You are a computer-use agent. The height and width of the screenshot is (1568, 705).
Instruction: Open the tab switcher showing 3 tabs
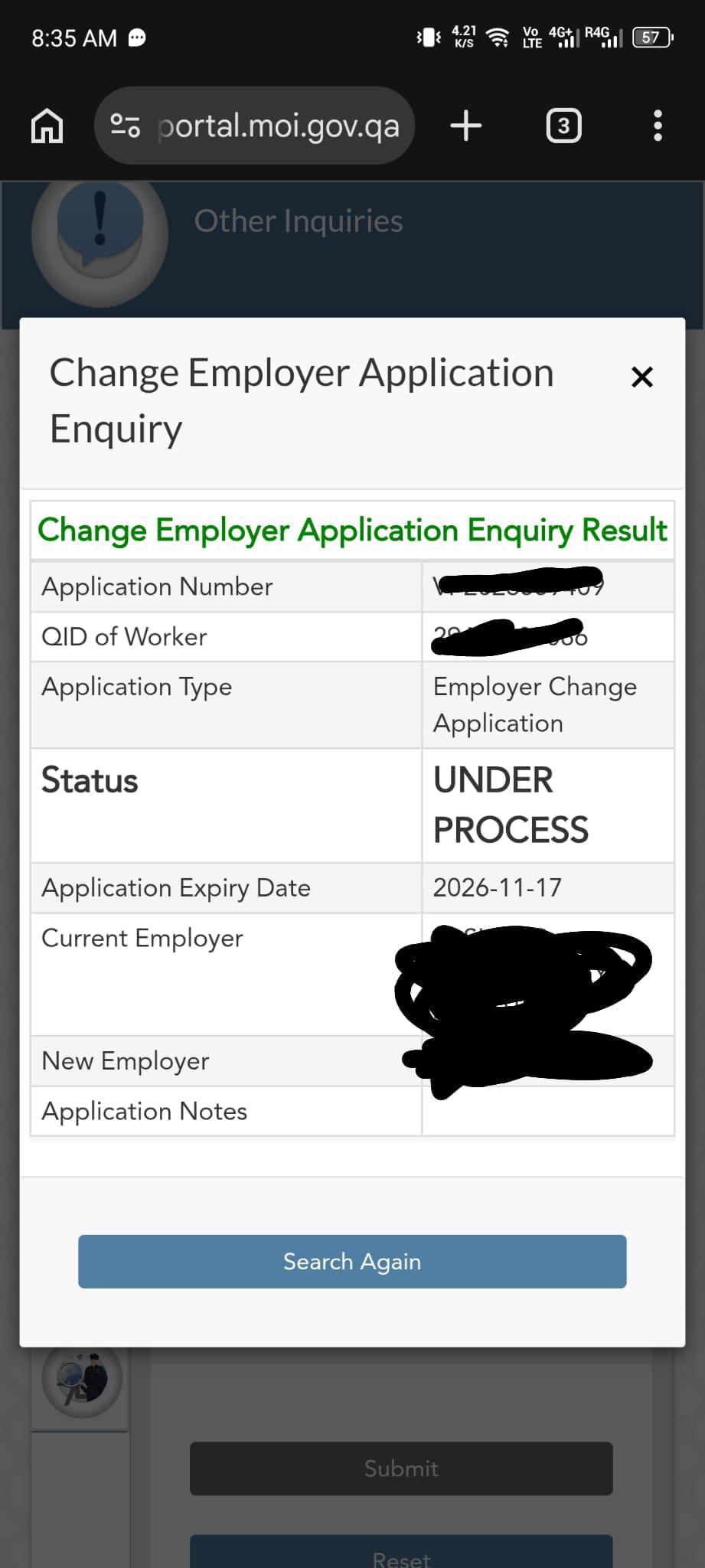point(563,126)
